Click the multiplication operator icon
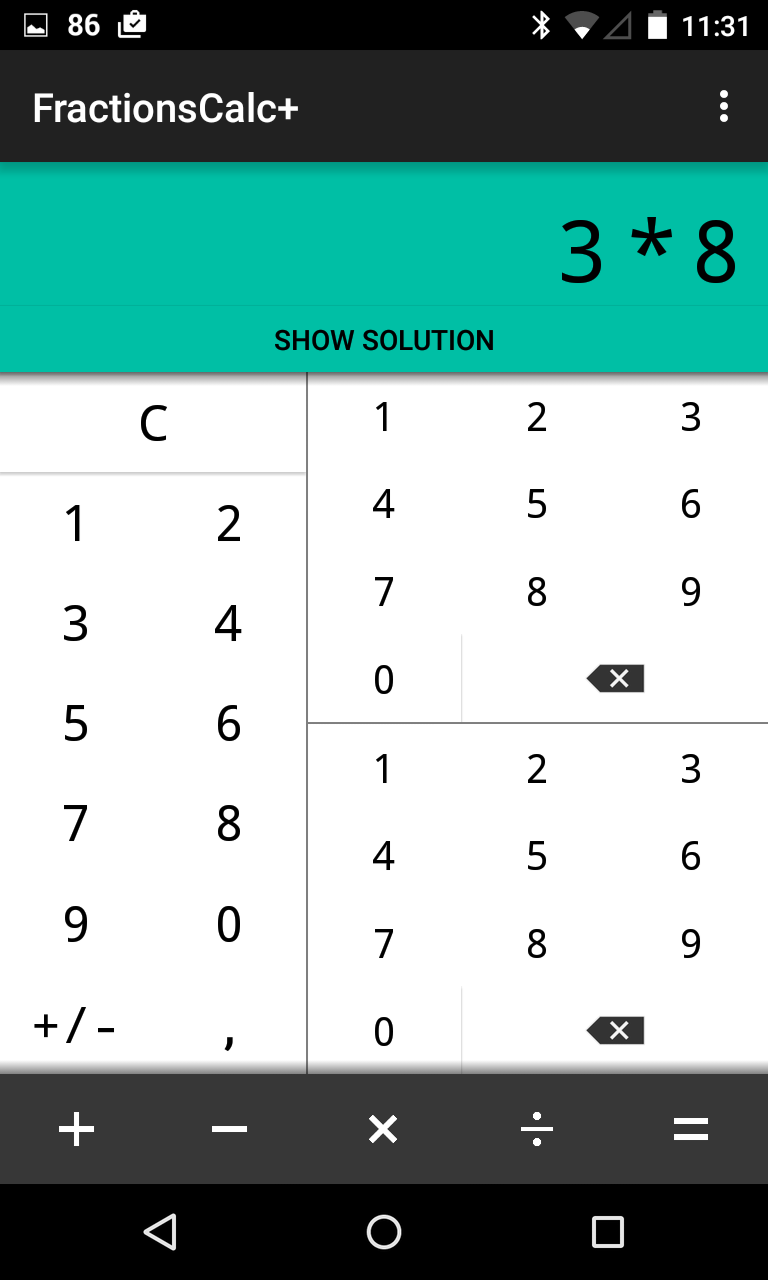Image resolution: width=768 pixels, height=1280 pixels. 383,1128
